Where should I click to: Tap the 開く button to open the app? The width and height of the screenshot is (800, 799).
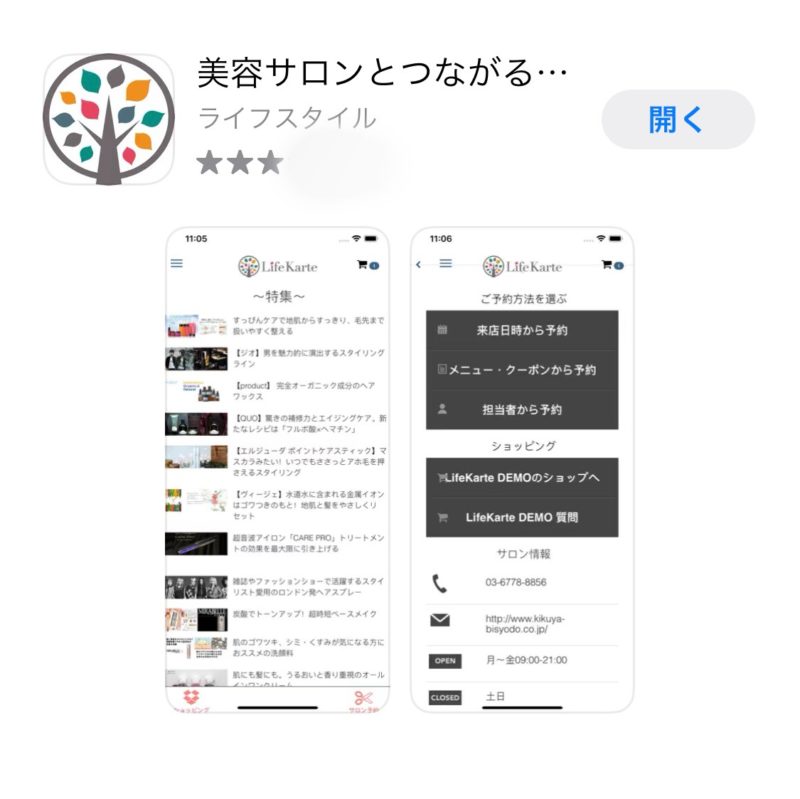pos(677,120)
